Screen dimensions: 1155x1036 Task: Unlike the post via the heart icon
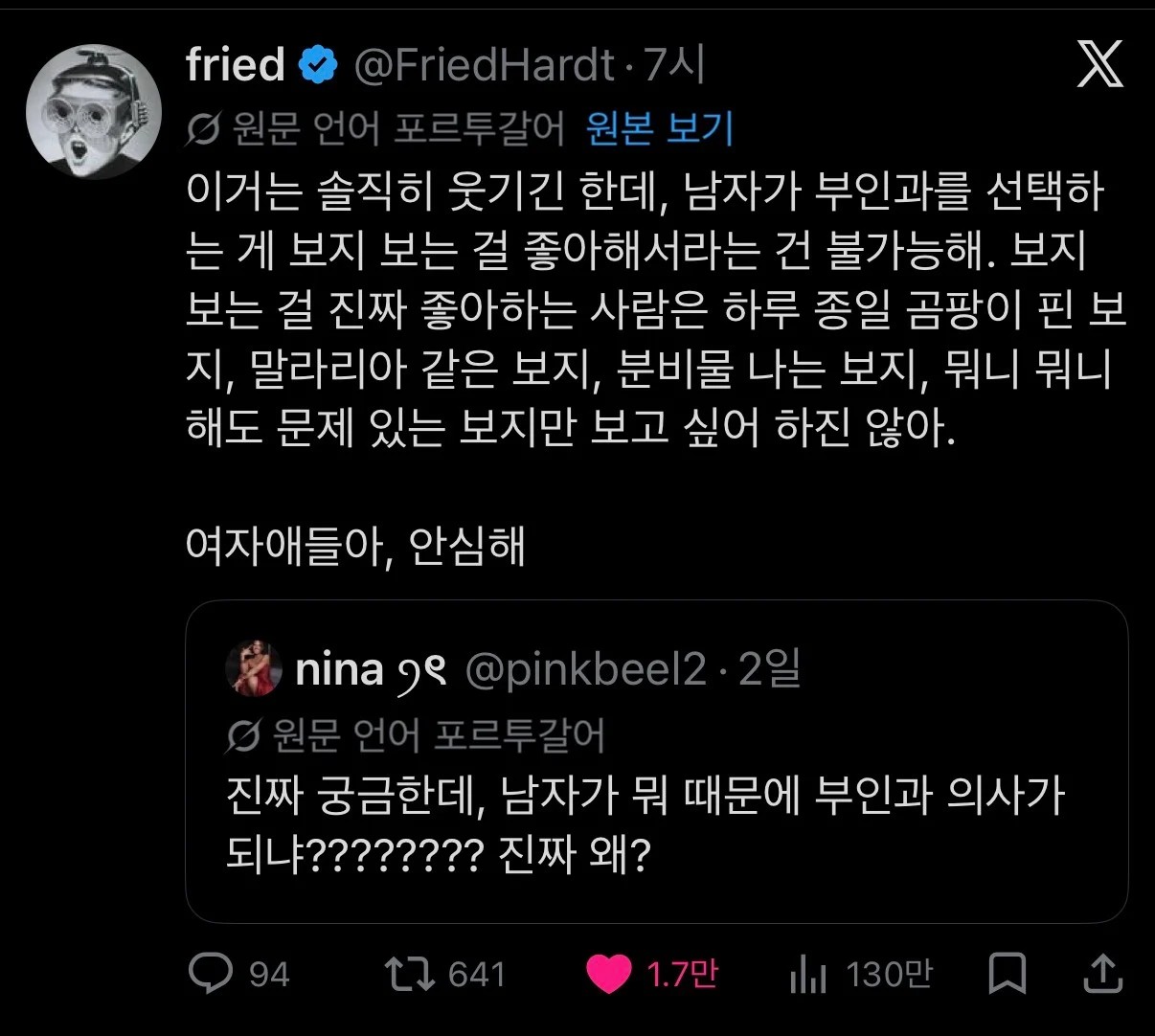coord(609,974)
